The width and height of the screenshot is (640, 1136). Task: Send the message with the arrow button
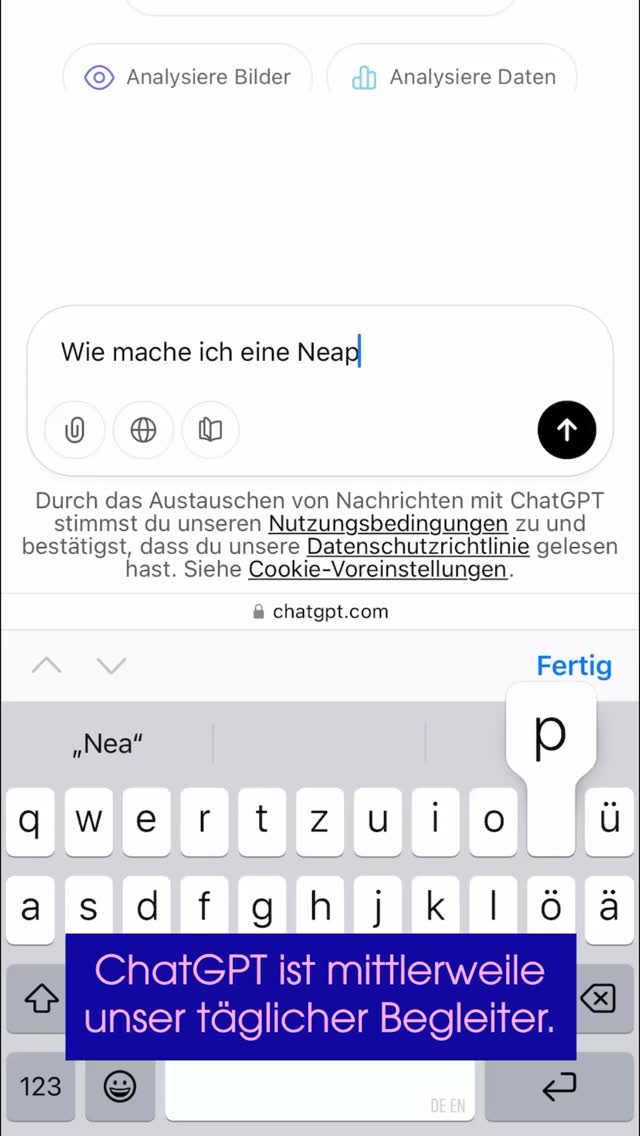click(566, 430)
